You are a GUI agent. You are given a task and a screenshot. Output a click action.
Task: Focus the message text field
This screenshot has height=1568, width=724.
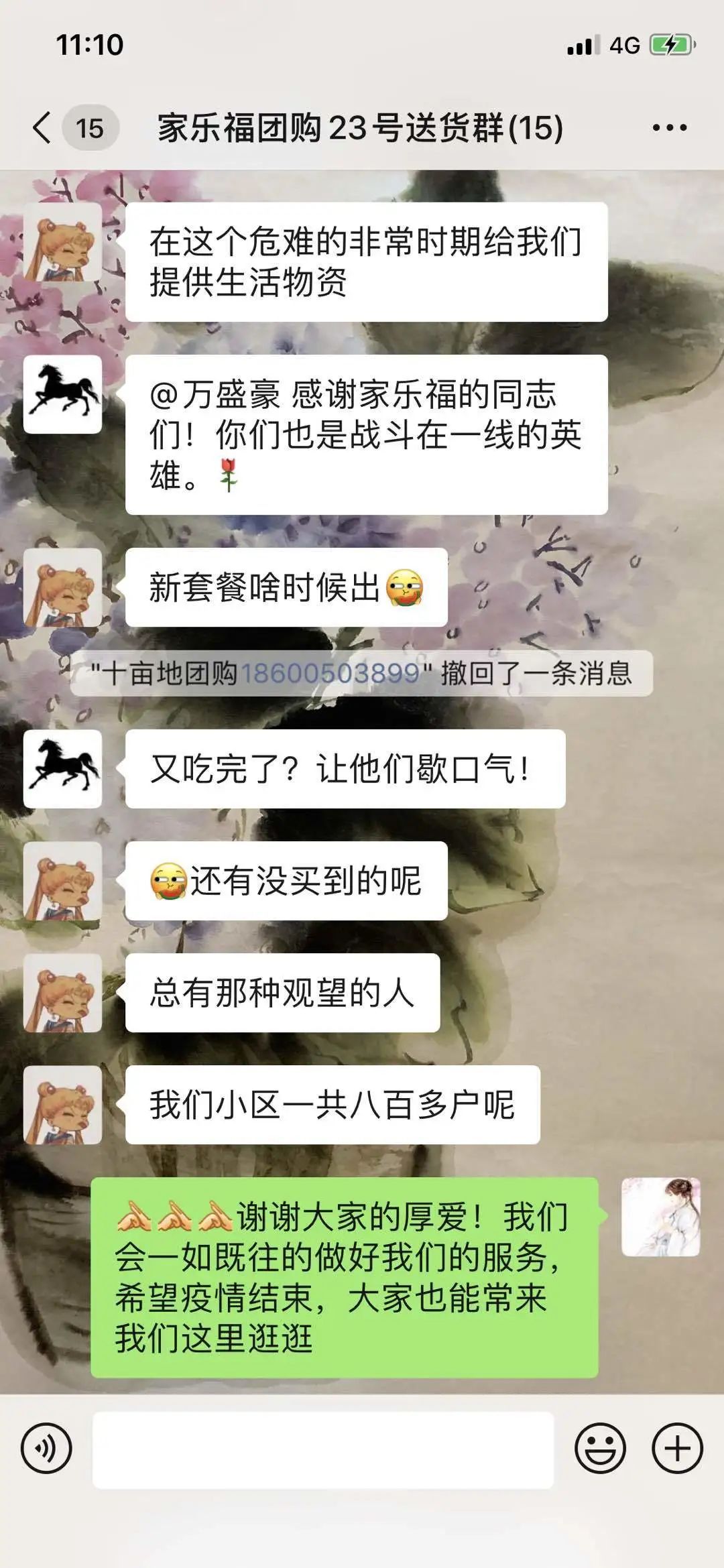(322, 1449)
